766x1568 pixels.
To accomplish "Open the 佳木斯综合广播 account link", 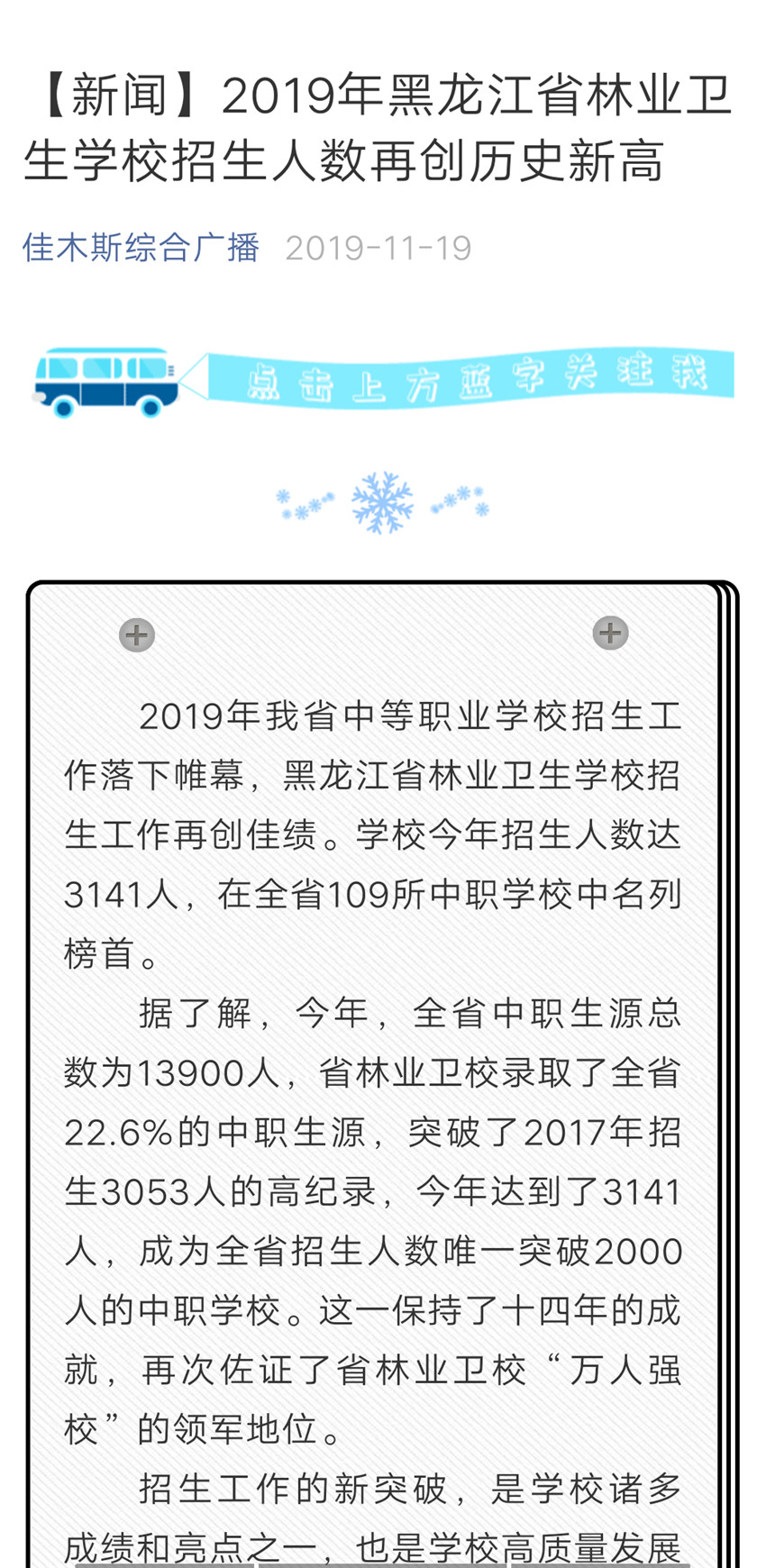I will point(141,248).
